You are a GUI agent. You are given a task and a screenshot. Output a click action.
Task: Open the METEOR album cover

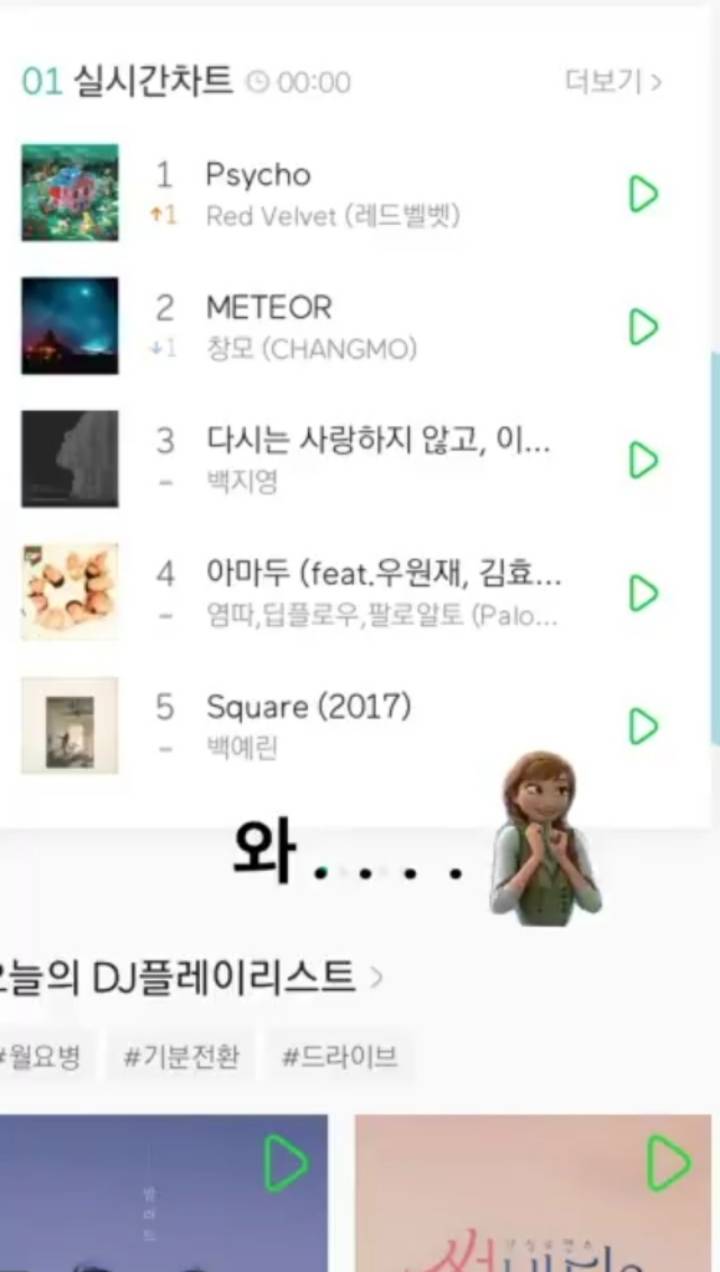tap(69, 325)
